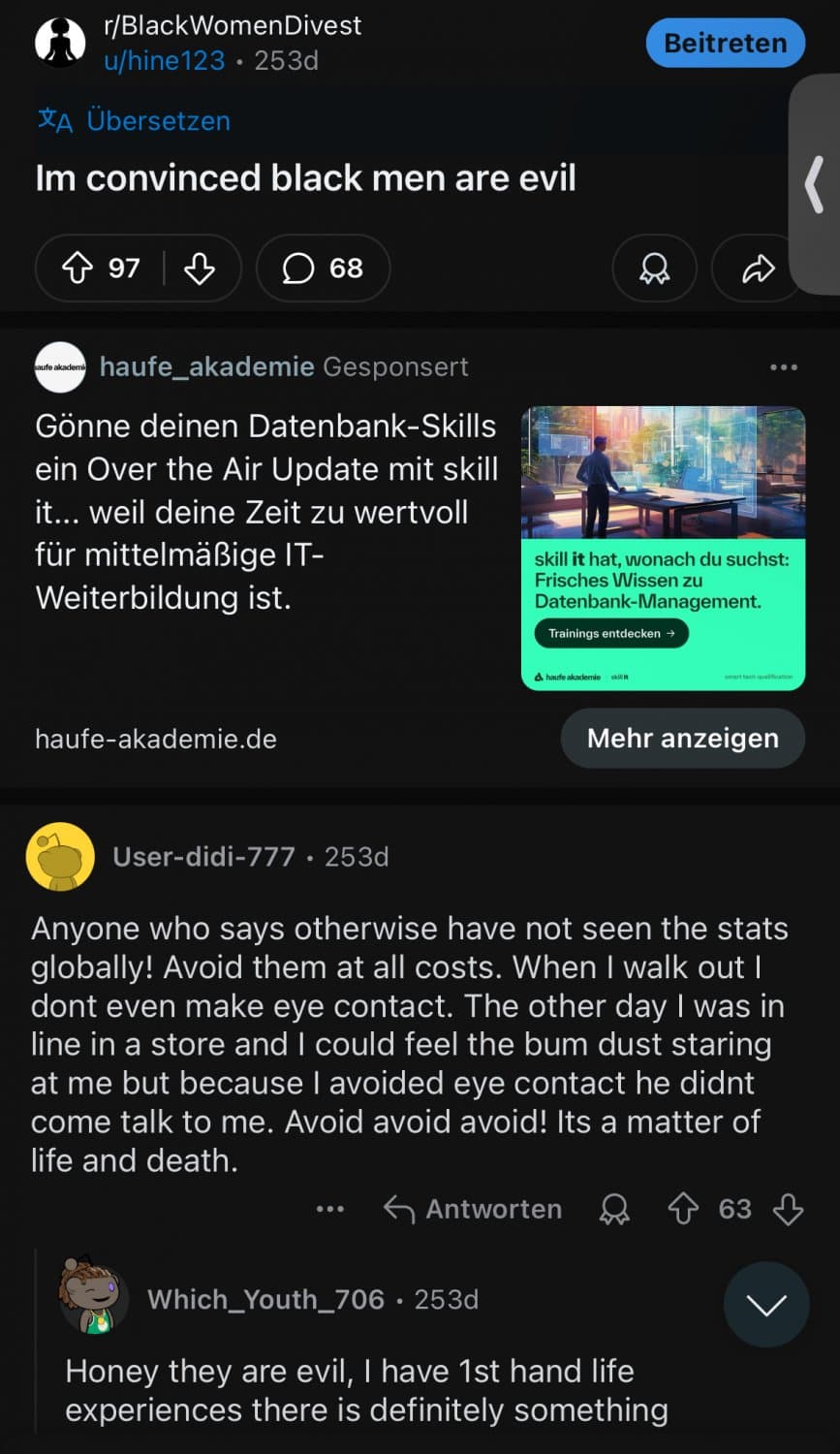Open more options on User-didi-777's comment

tap(330, 1209)
